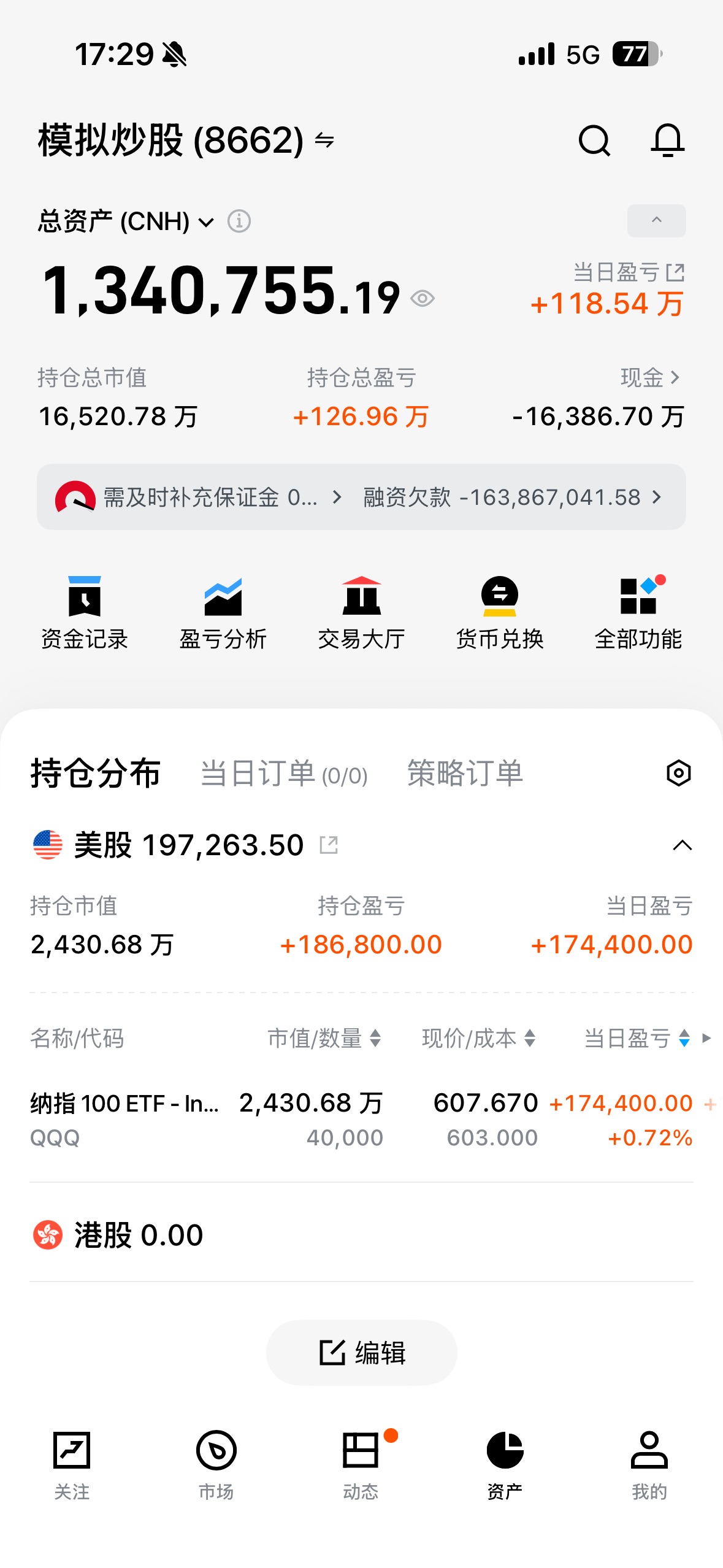Open the notifications bell
The height and width of the screenshot is (1568, 723).
[667, 140]
